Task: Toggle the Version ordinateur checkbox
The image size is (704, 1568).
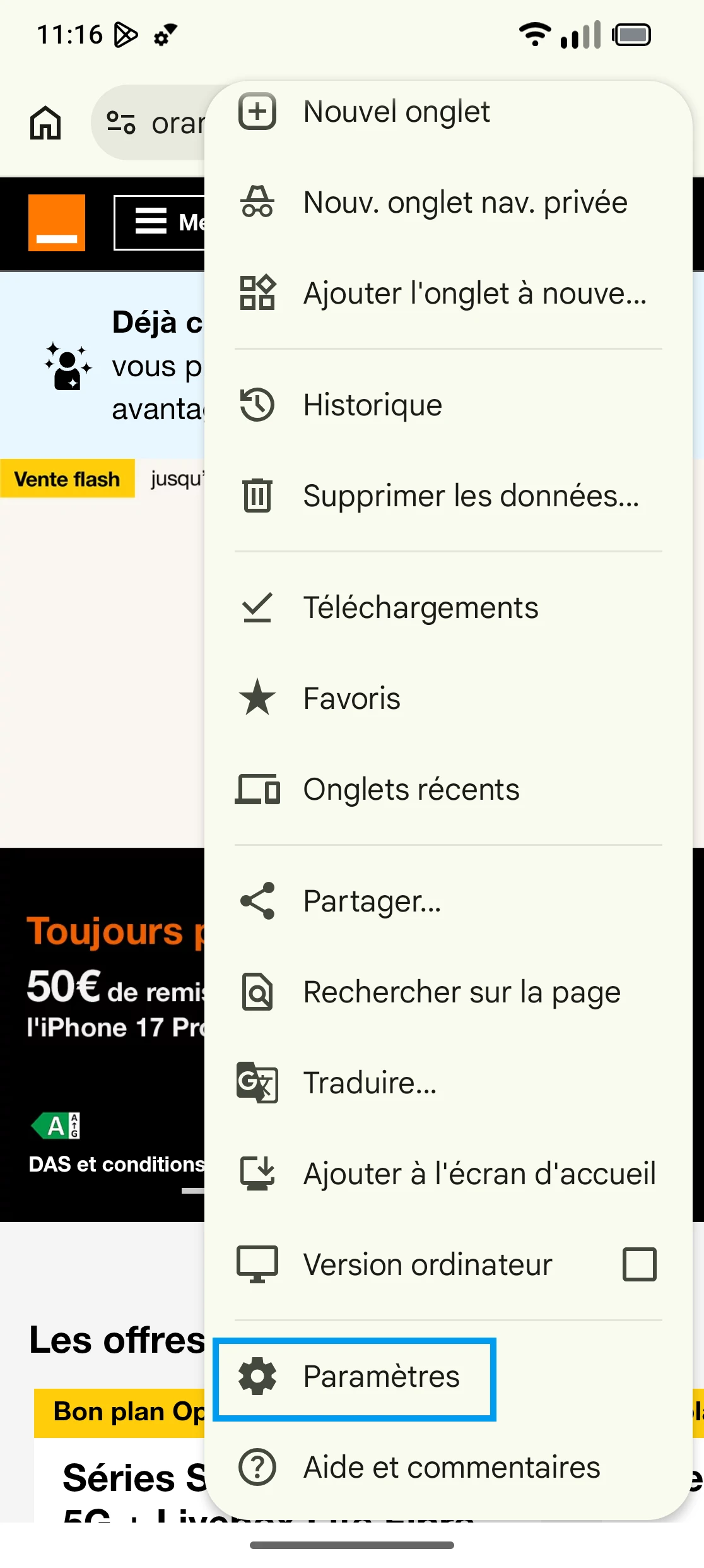Action: (x=639, y=1265)
